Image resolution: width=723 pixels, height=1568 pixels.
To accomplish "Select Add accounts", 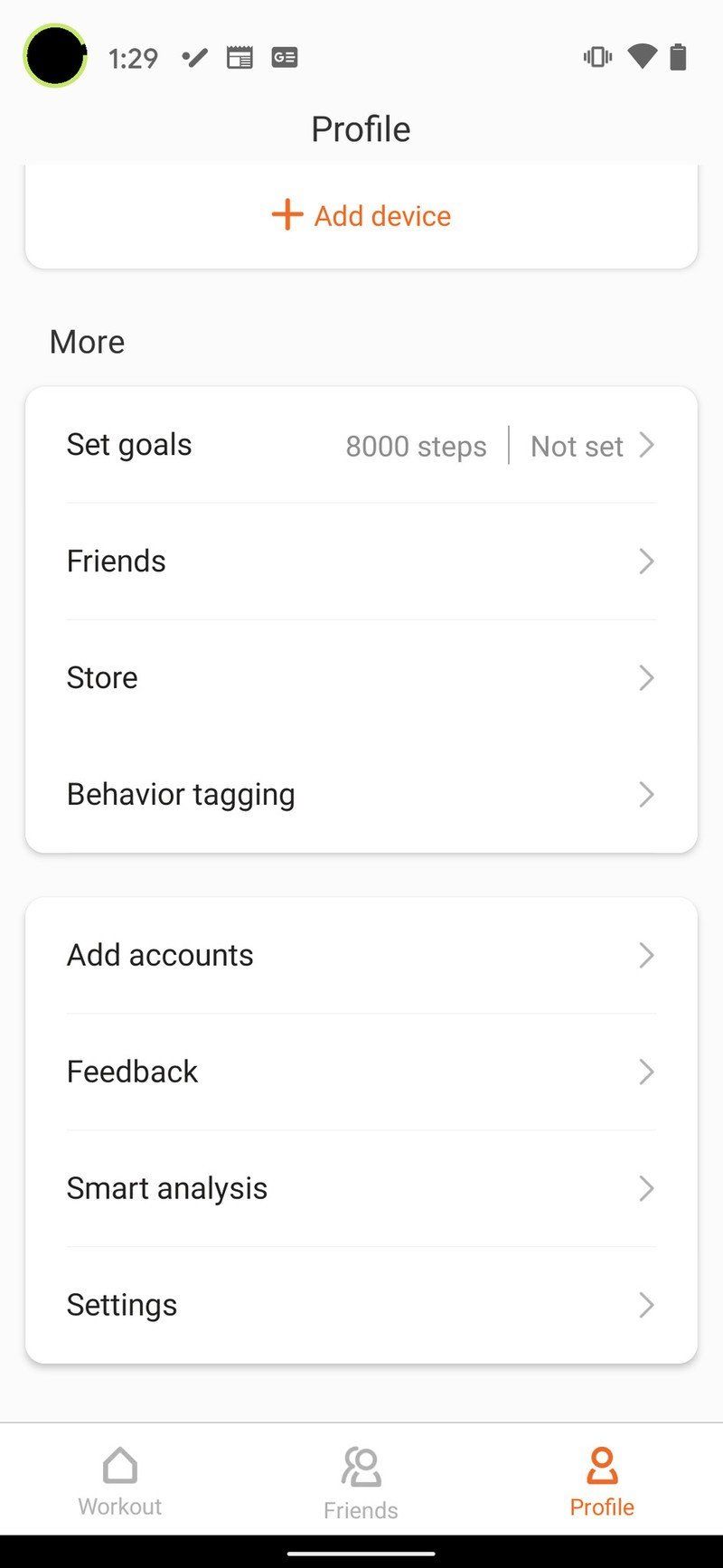I will click(x=361, y=955).
